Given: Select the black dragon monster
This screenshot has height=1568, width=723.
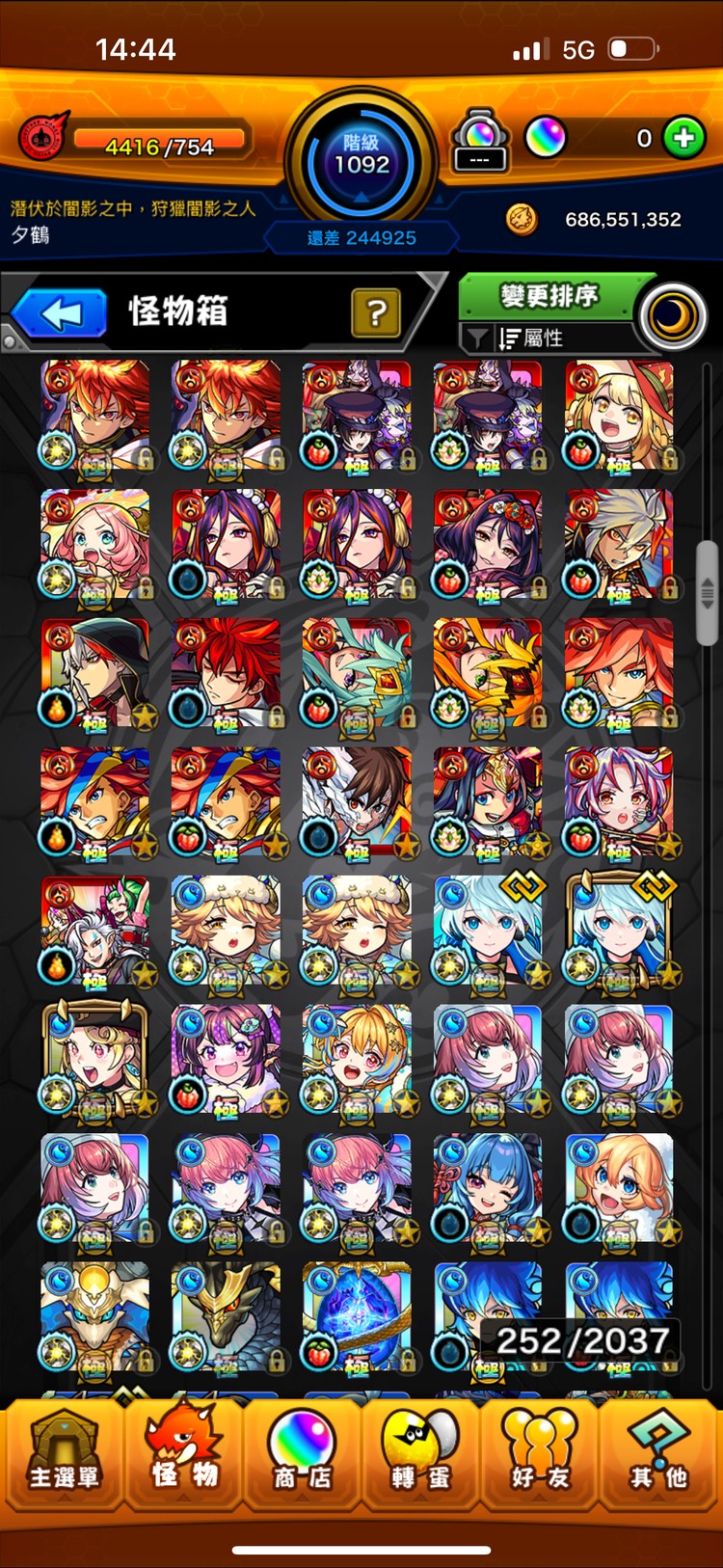Looking at the screenshot, I should [x=227, y=1317].
